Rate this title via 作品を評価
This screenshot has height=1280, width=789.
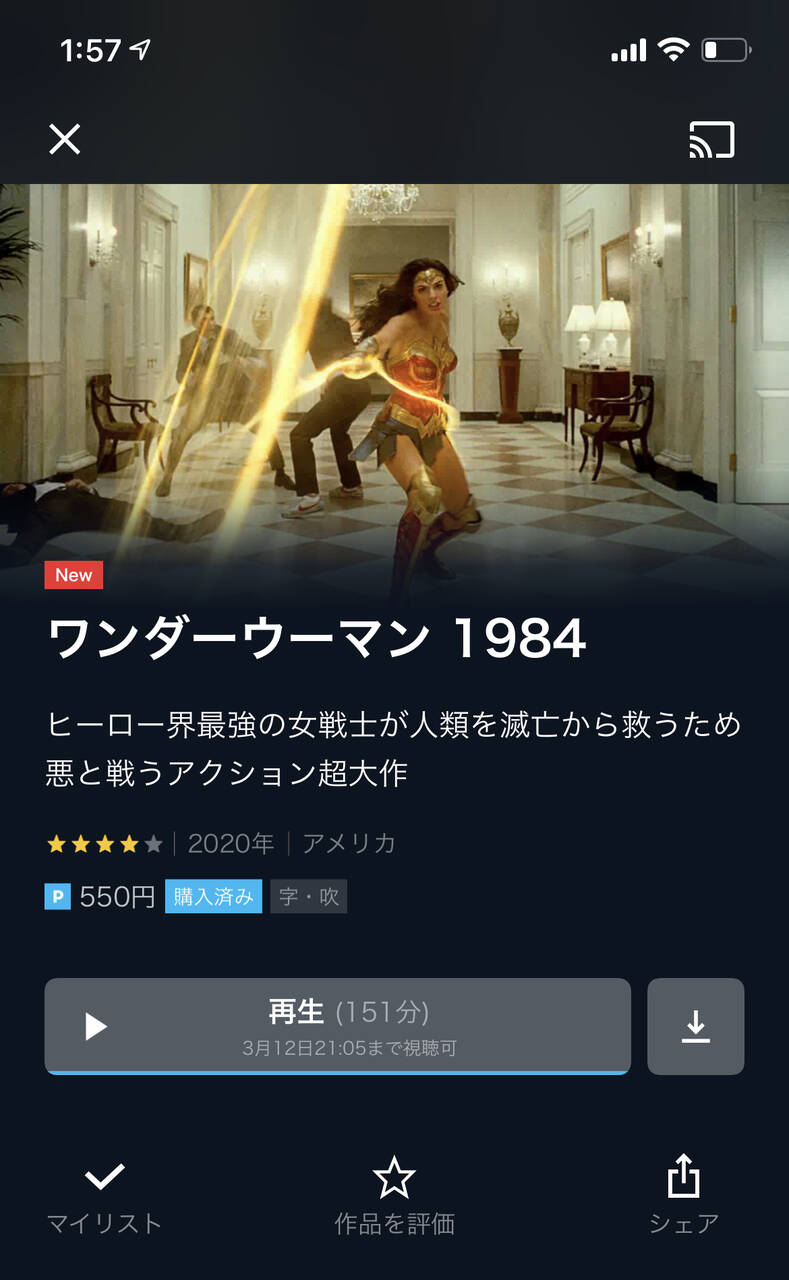(x=394, y=1195)
